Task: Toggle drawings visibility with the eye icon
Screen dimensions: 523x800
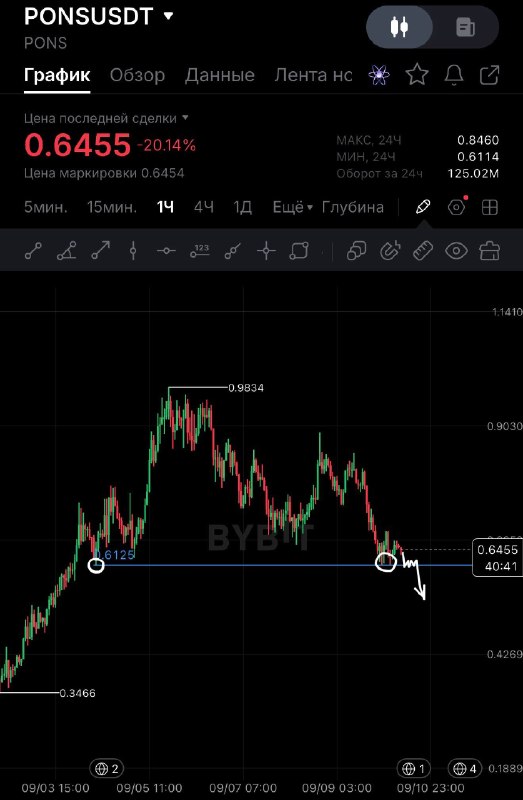Action: click(x=456, y=251)
